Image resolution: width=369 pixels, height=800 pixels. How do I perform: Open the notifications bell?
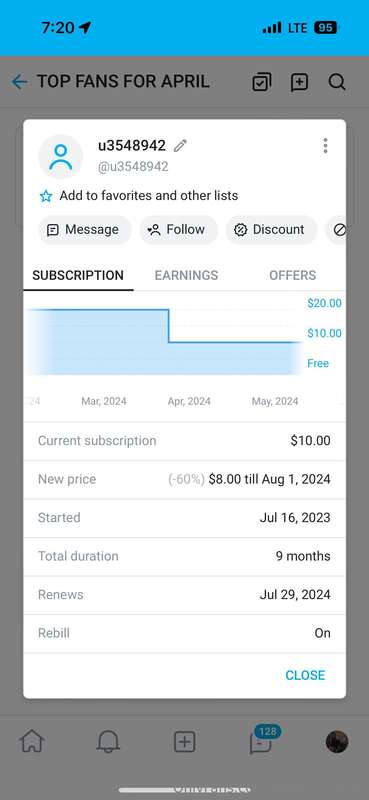pyautogui.click(x=108, y=741)
